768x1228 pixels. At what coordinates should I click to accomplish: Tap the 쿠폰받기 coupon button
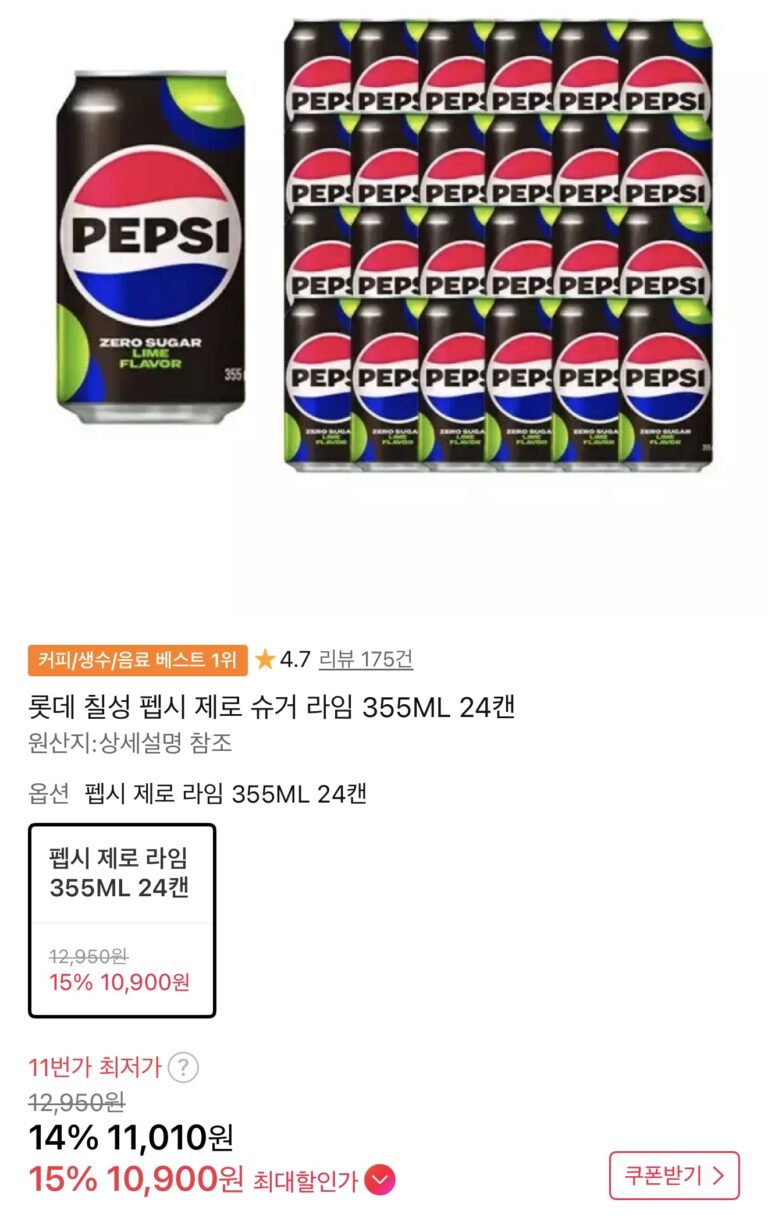[674, 1176]
